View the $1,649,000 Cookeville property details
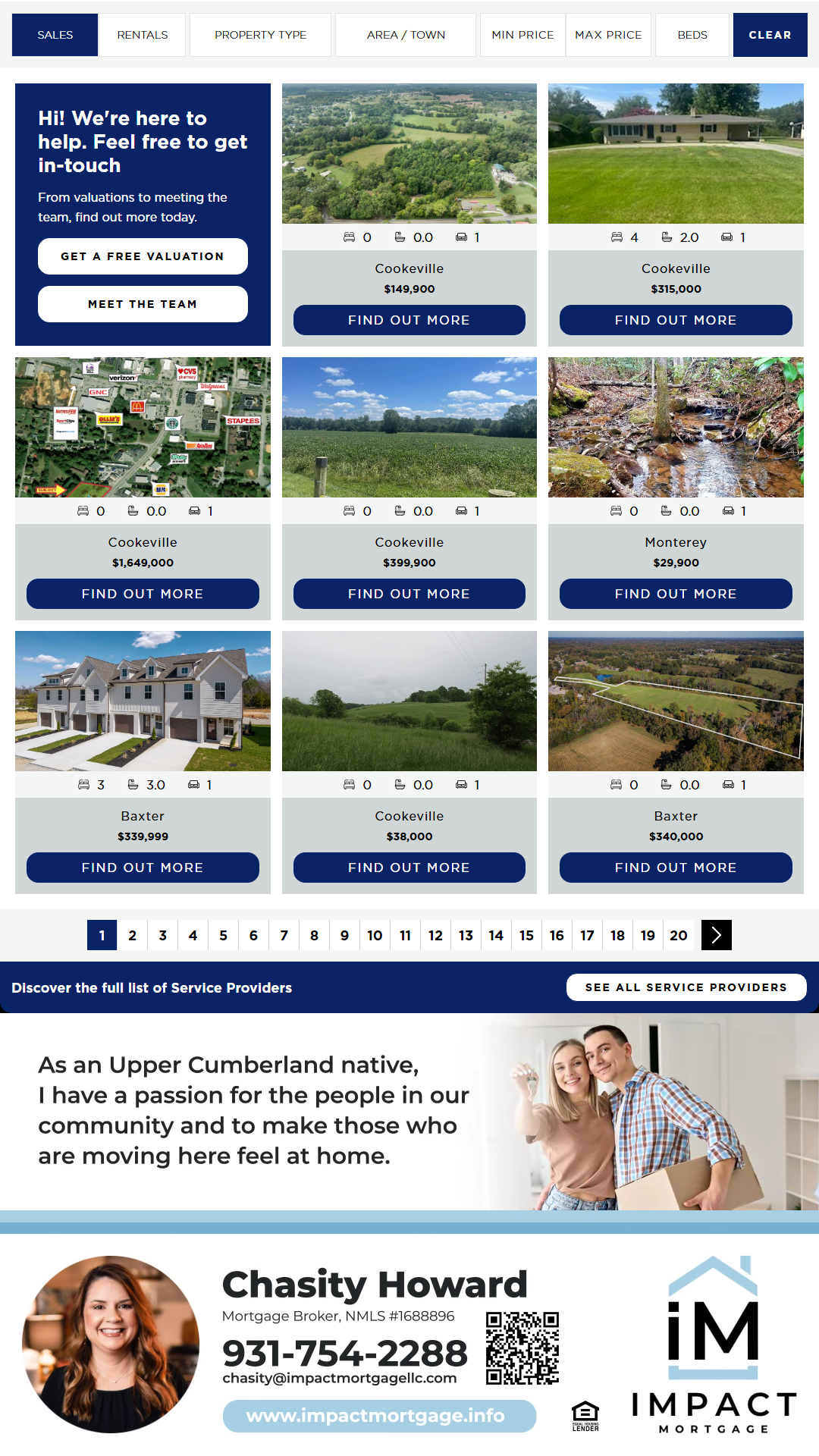This screenshot has height=1456, width=819. tap(143, 594)
